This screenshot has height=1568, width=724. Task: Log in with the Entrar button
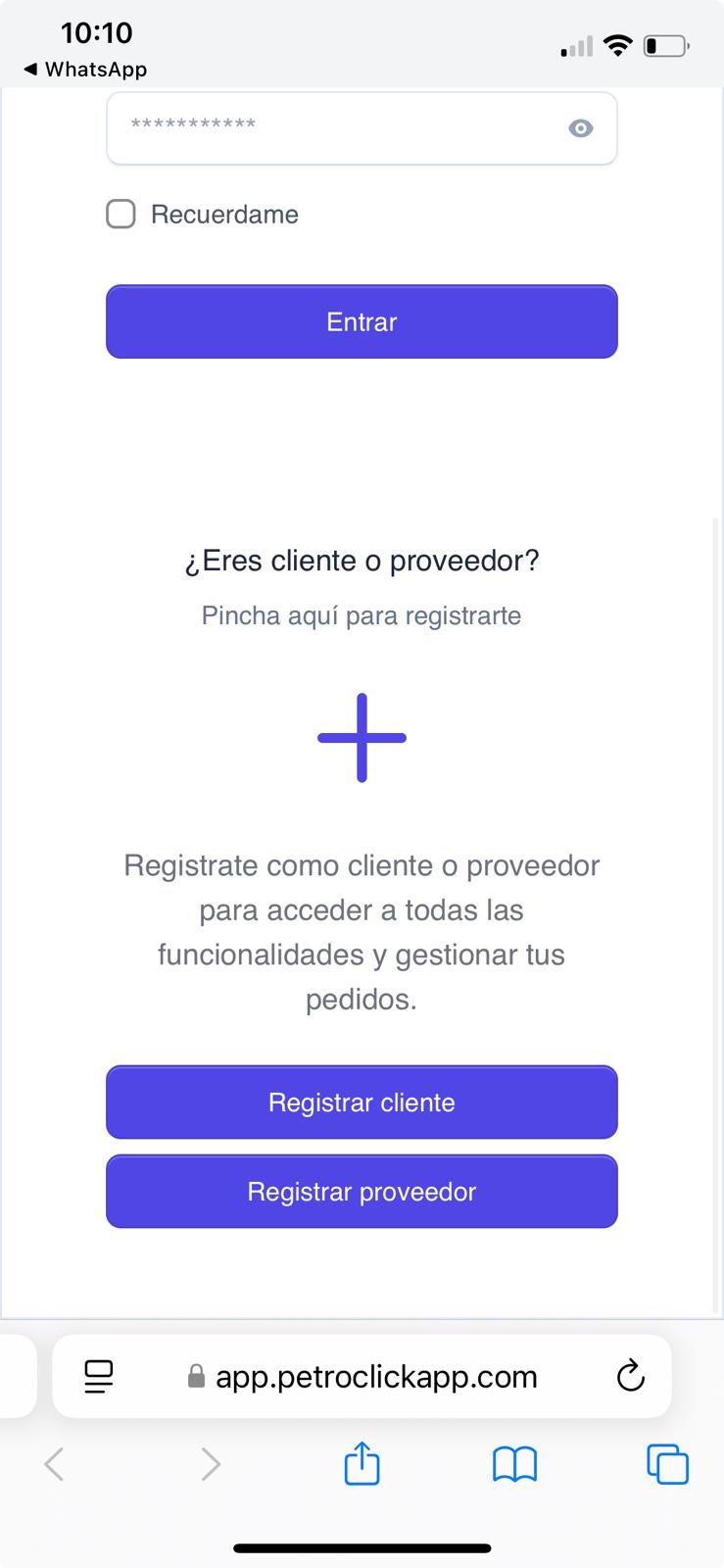[x=362, y=321]
